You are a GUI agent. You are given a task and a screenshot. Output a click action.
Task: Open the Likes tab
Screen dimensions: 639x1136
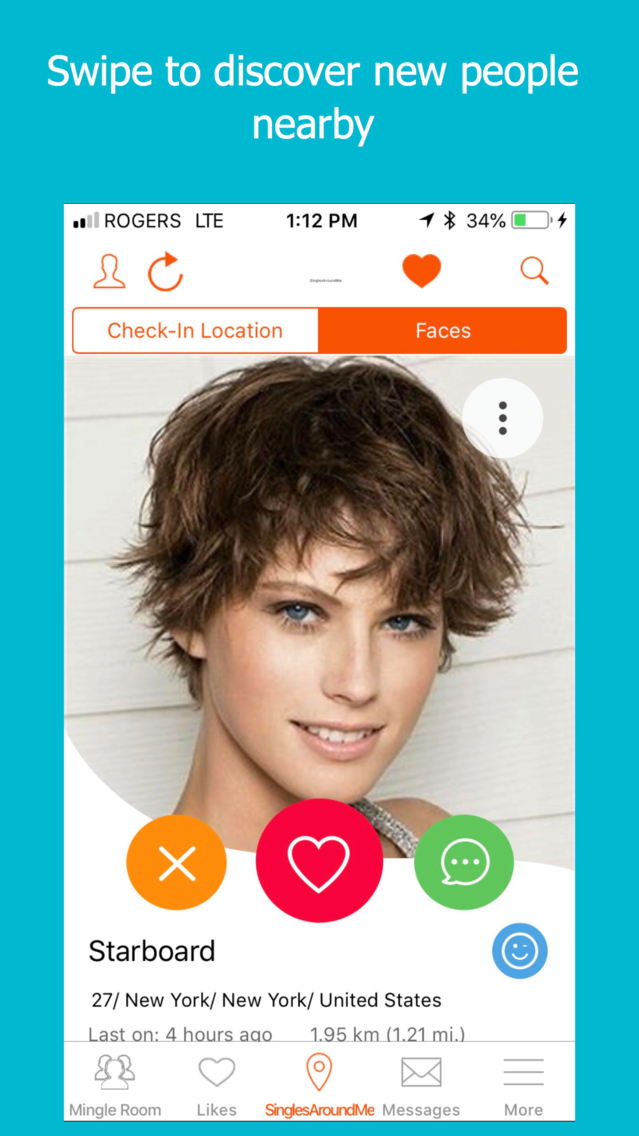pyautogui.click(x=217, y=1085)
